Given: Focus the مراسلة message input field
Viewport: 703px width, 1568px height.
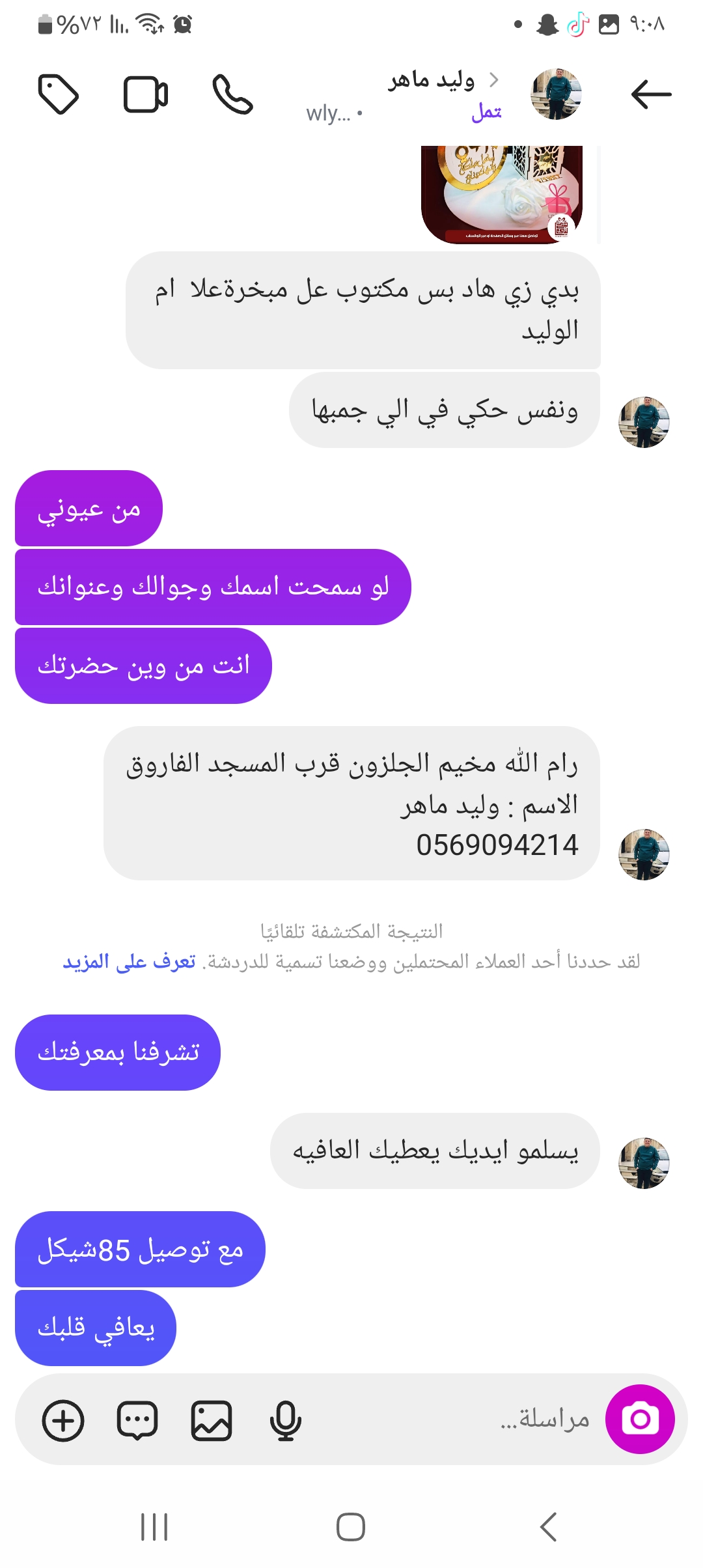Looking at the screenshot, I should [x=456, y=1420].
